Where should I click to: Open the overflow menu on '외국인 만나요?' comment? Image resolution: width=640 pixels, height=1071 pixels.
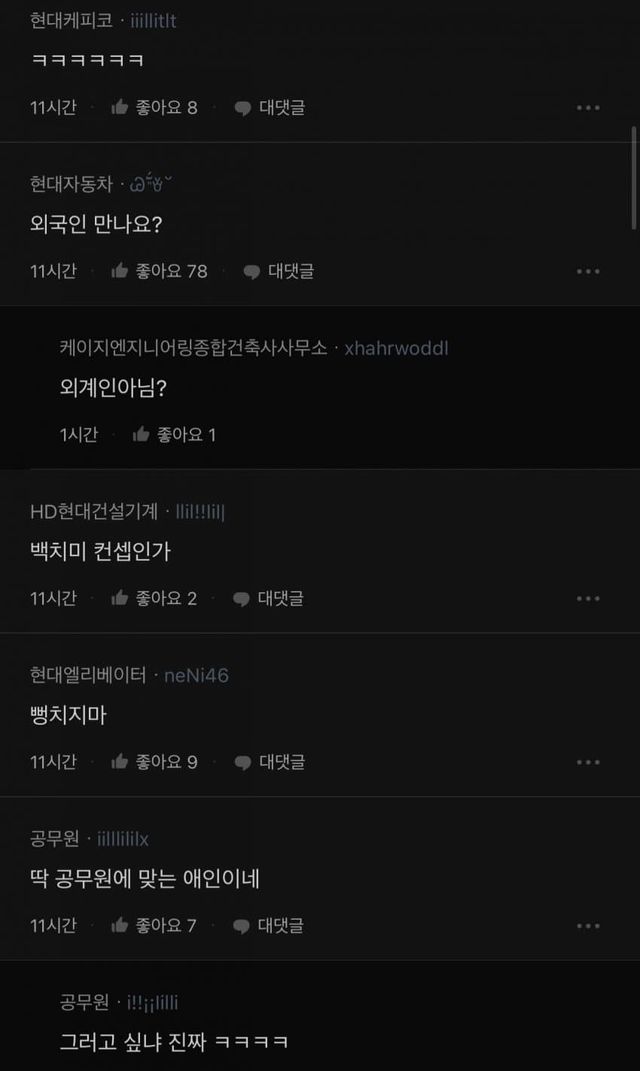click(x=588, y=271)
